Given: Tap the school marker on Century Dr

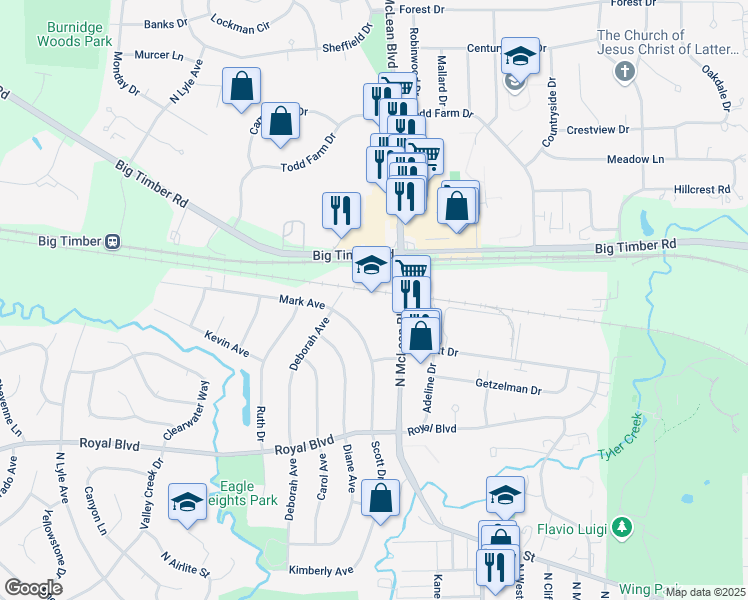Looking at the screenshot, I should pos(520,60).
